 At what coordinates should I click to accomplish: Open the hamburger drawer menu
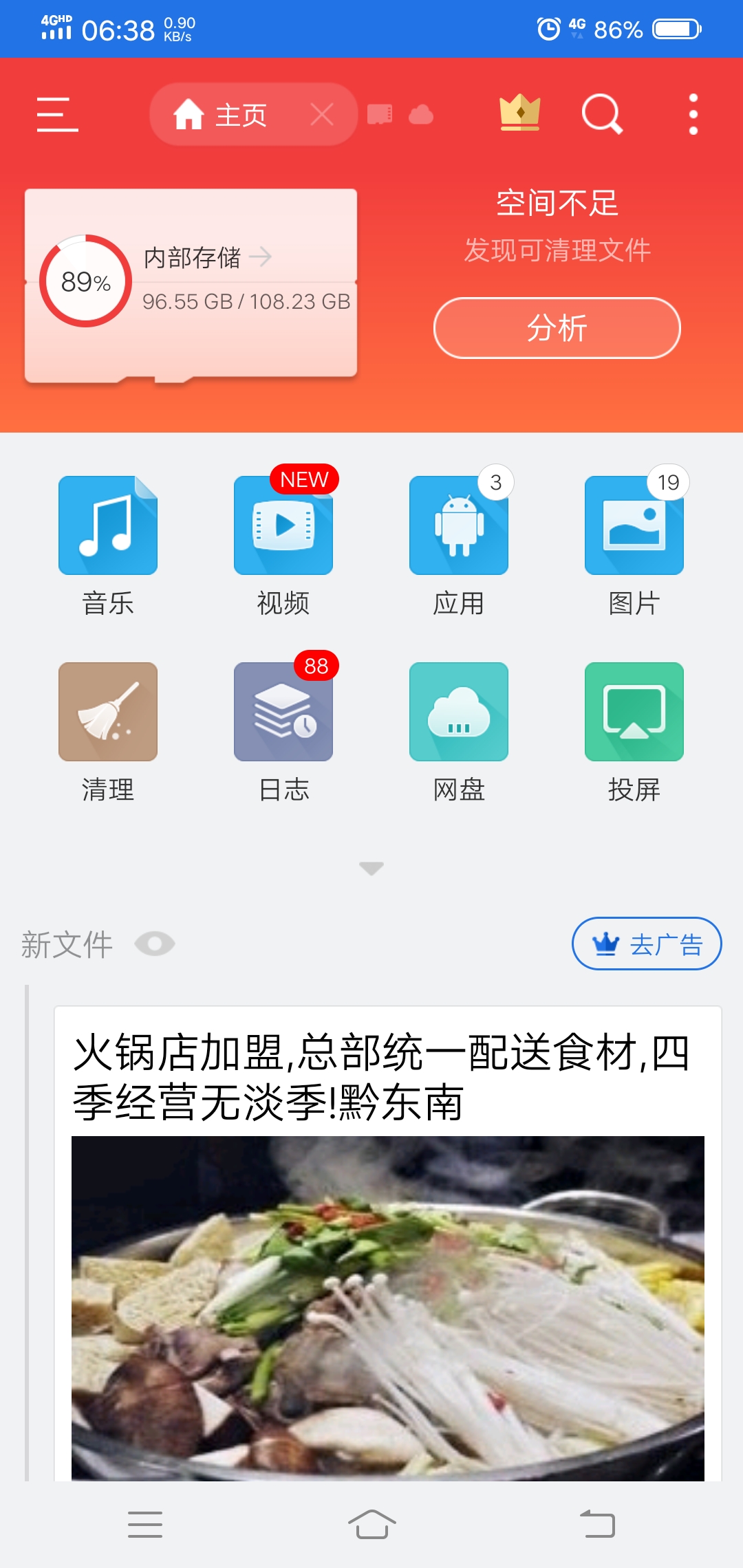[57, 114]
